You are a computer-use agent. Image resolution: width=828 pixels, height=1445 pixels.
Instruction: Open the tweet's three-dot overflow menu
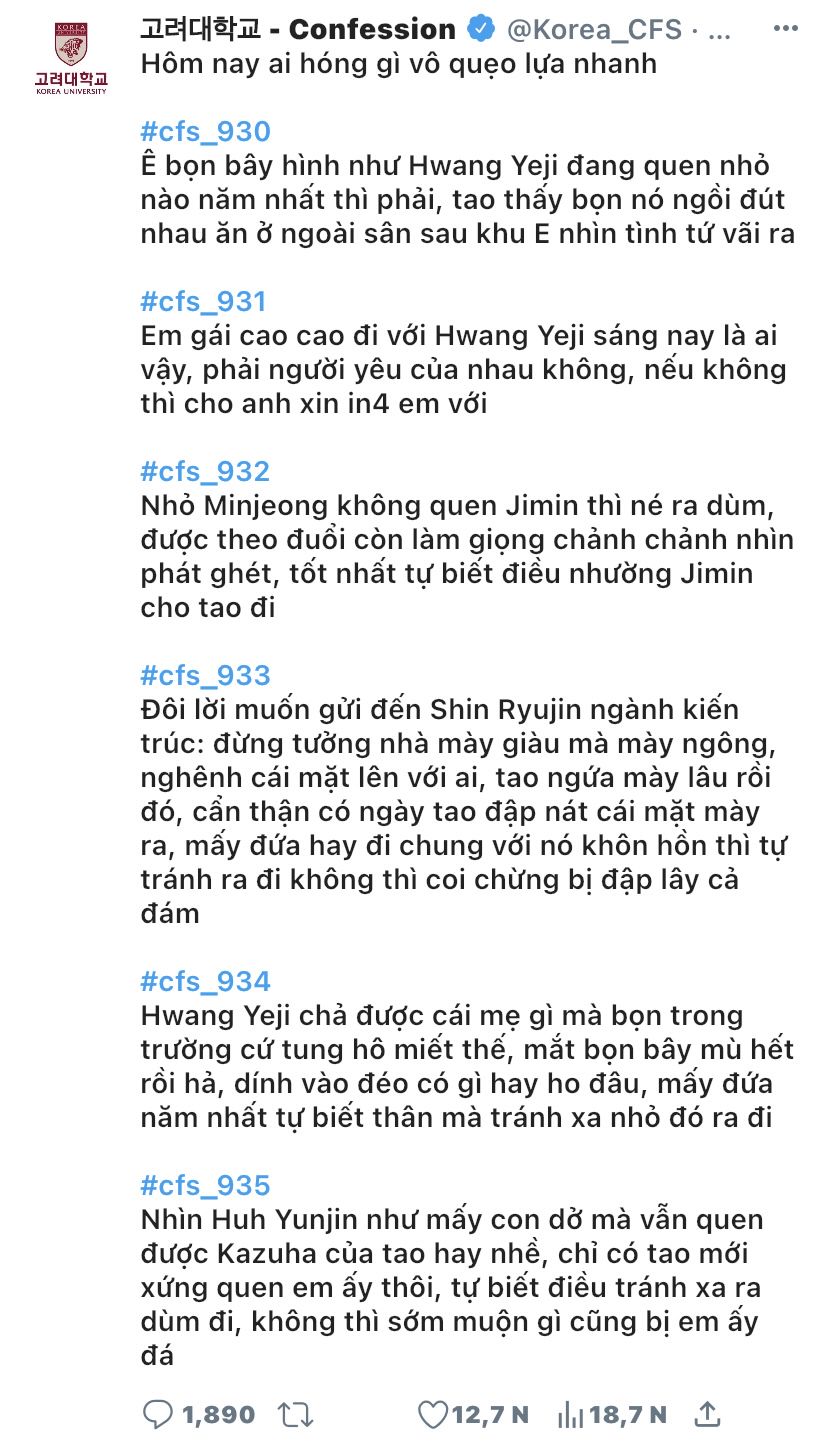[x=785, y=29]
